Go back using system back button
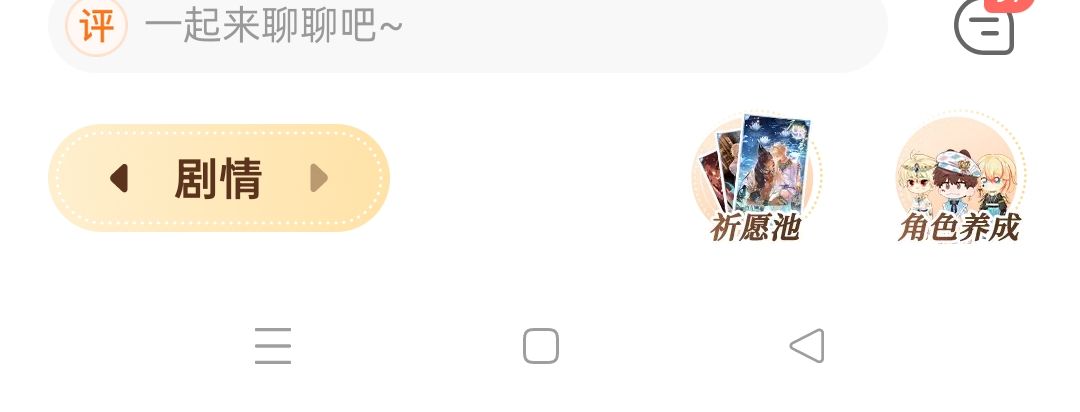The image size is (1080, 412). tap(806, 346)
